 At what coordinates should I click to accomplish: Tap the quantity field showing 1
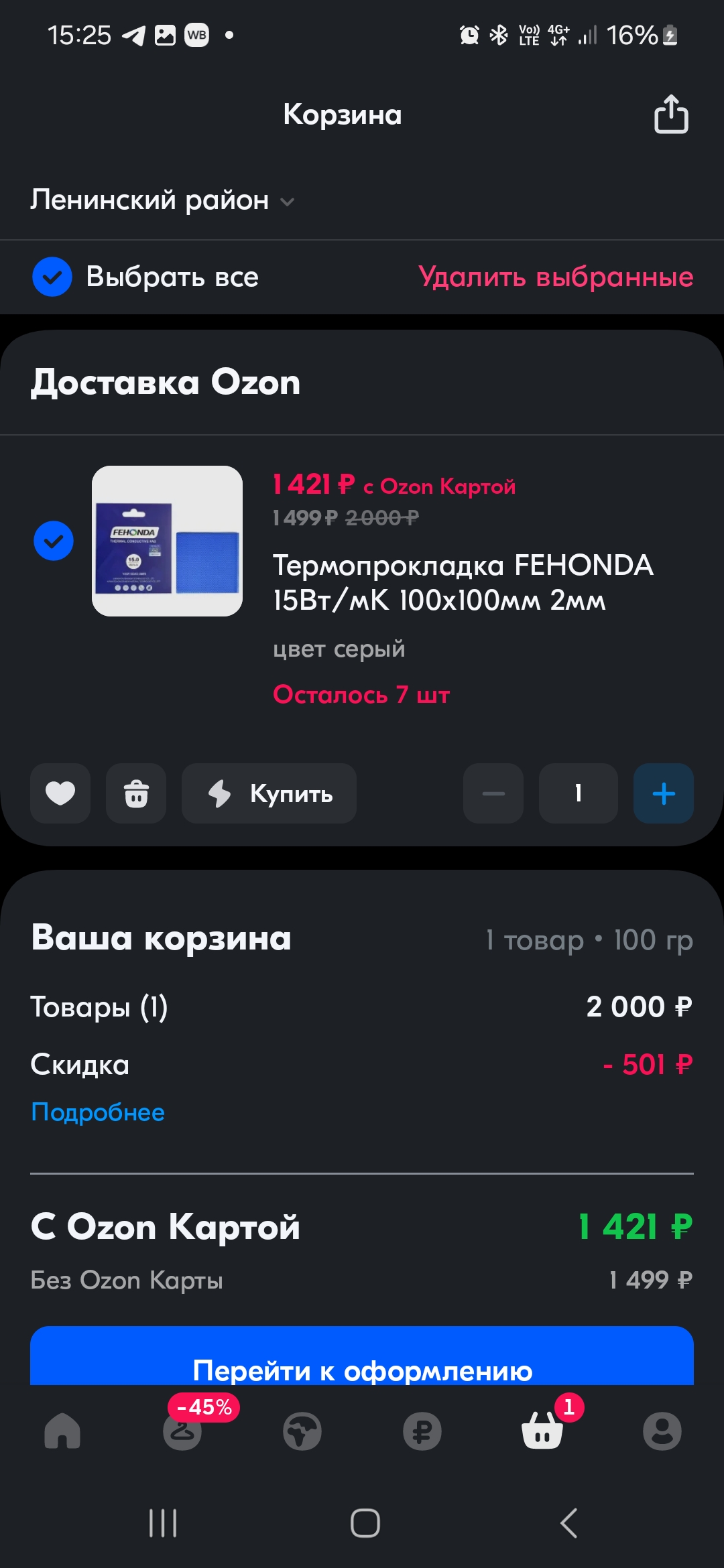pos(578,793)
